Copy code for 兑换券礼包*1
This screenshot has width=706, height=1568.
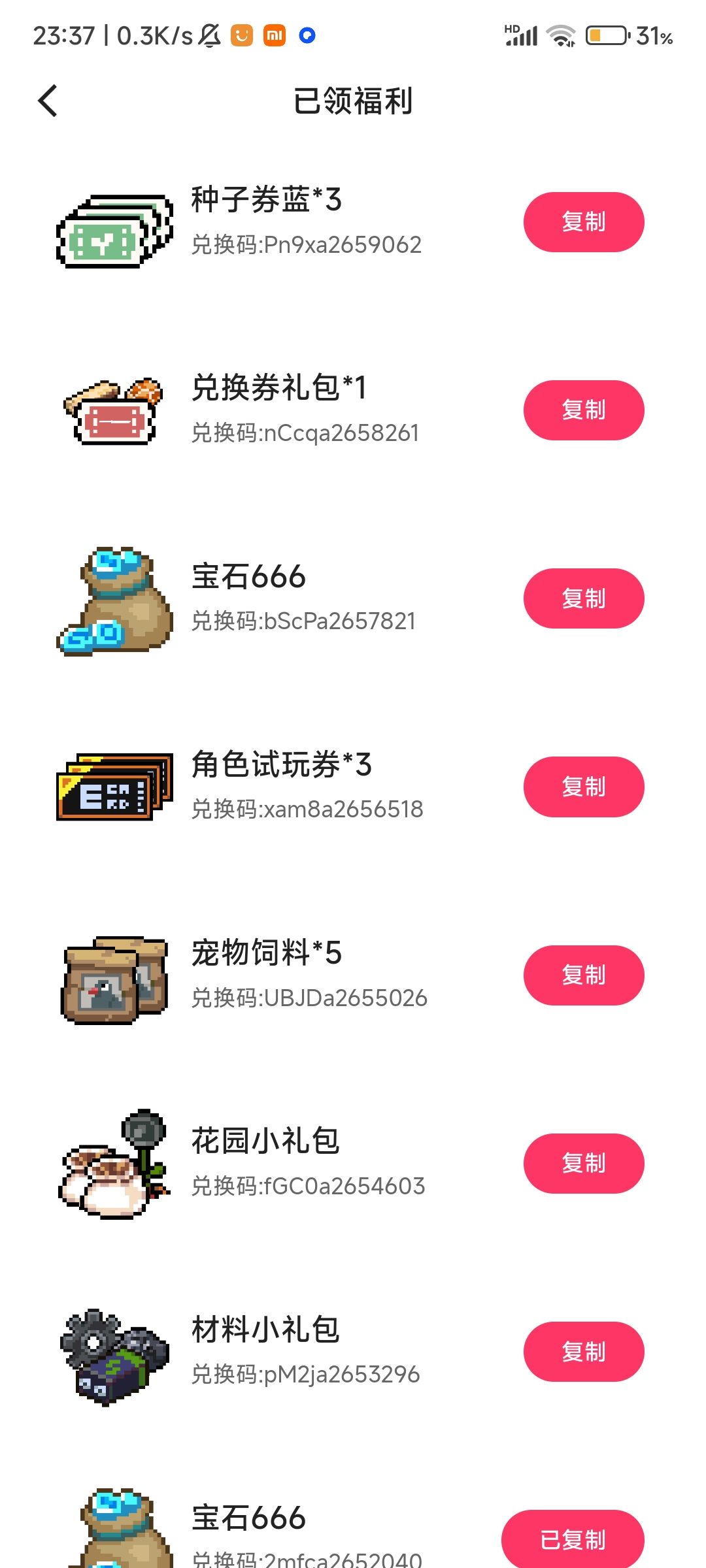click(x=583, y=410)
